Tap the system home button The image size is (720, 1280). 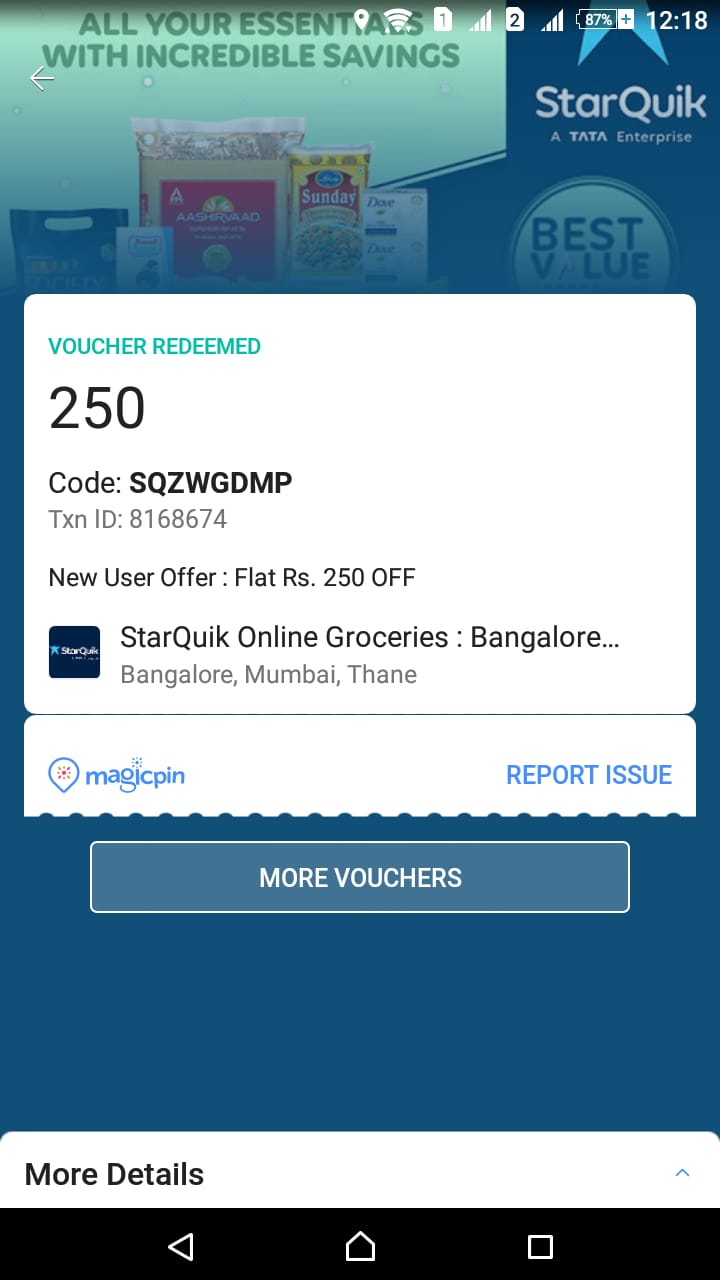point(360,1246)
